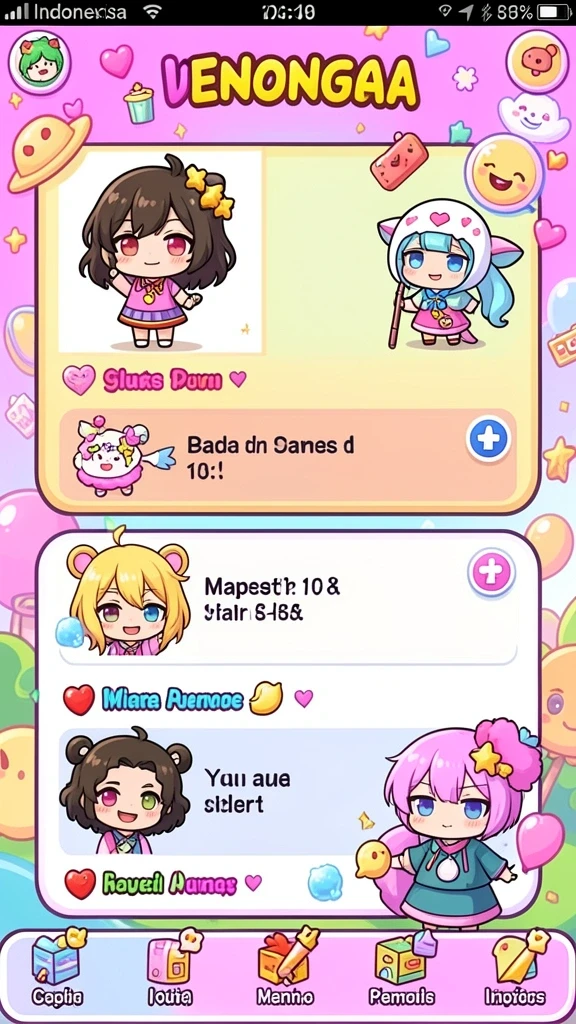
Task: Open the Mapesth row with blonde character
Action: click(288, 601)
